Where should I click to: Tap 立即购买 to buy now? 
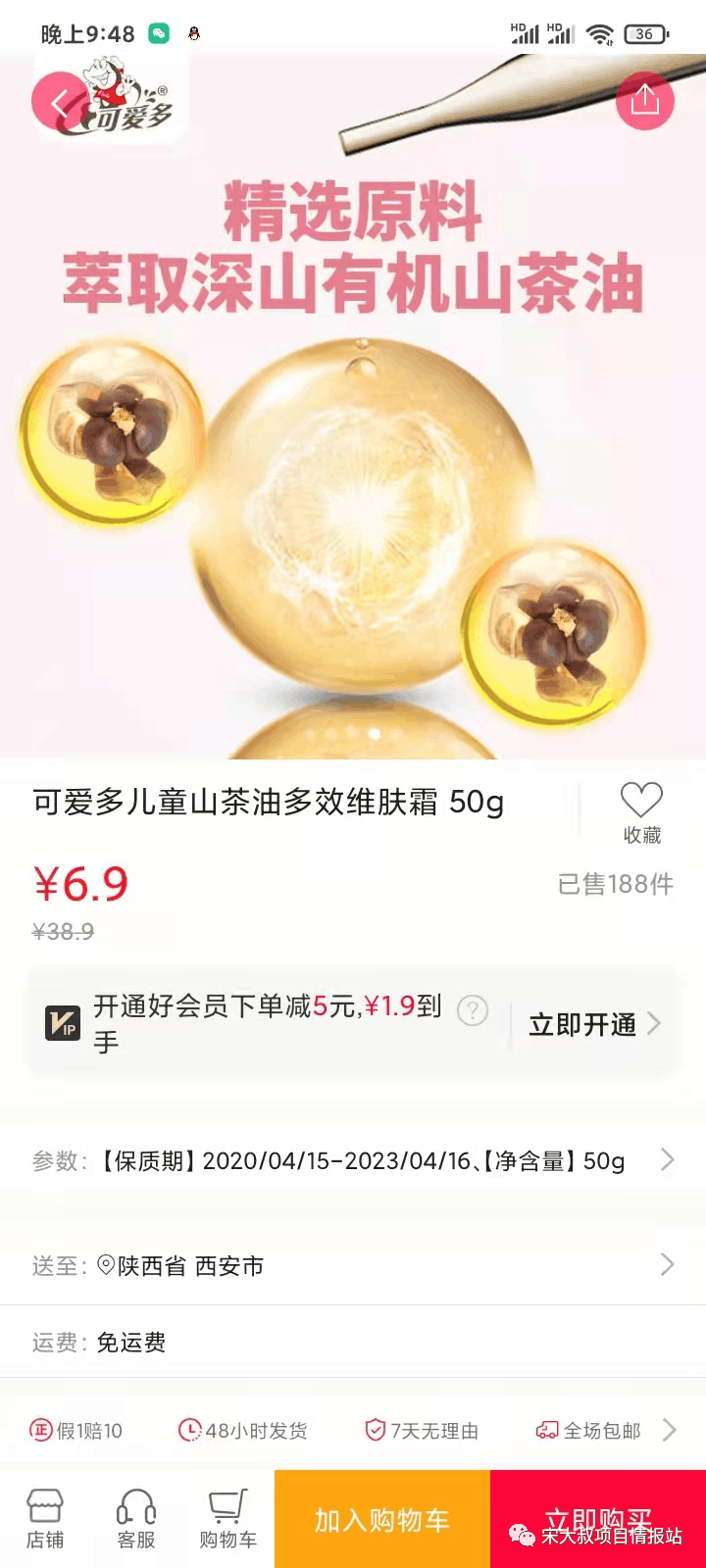pos(598,1519)
